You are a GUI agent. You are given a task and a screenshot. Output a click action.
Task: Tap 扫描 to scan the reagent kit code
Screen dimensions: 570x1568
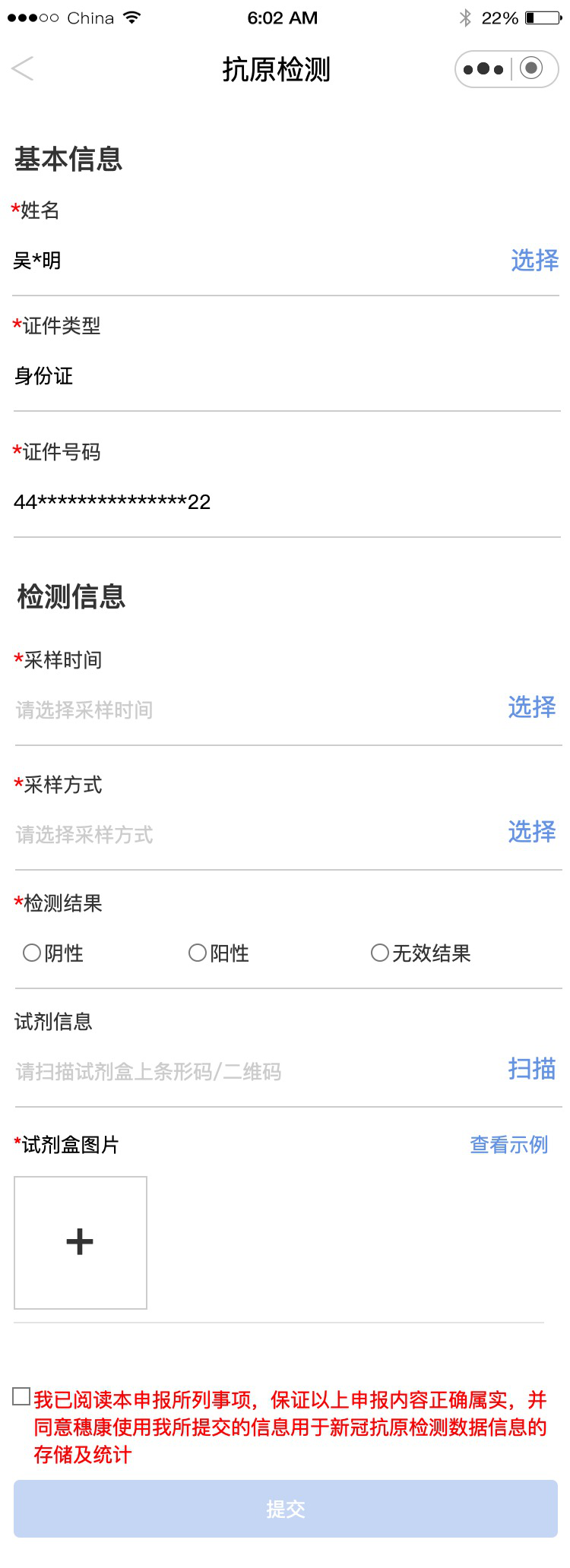coord(531,1069)
